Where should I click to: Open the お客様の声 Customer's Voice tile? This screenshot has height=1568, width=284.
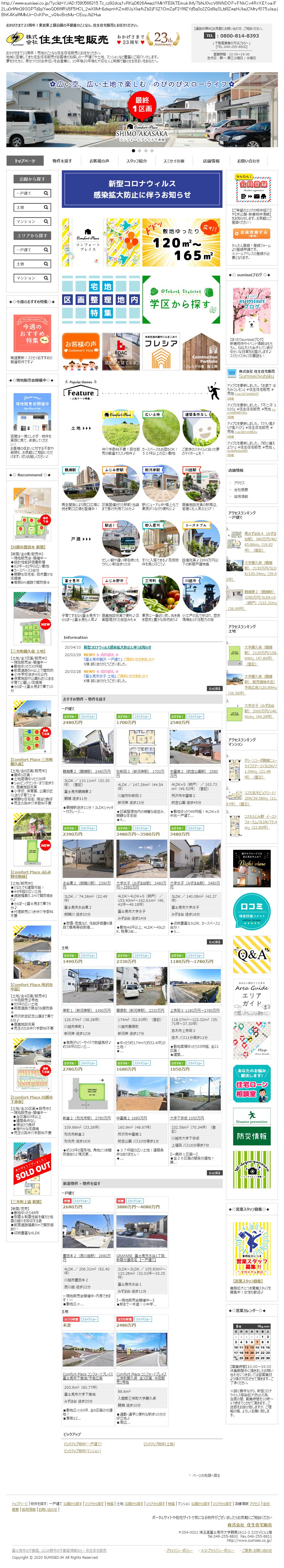pyautogui.click(x=80, y=351)
